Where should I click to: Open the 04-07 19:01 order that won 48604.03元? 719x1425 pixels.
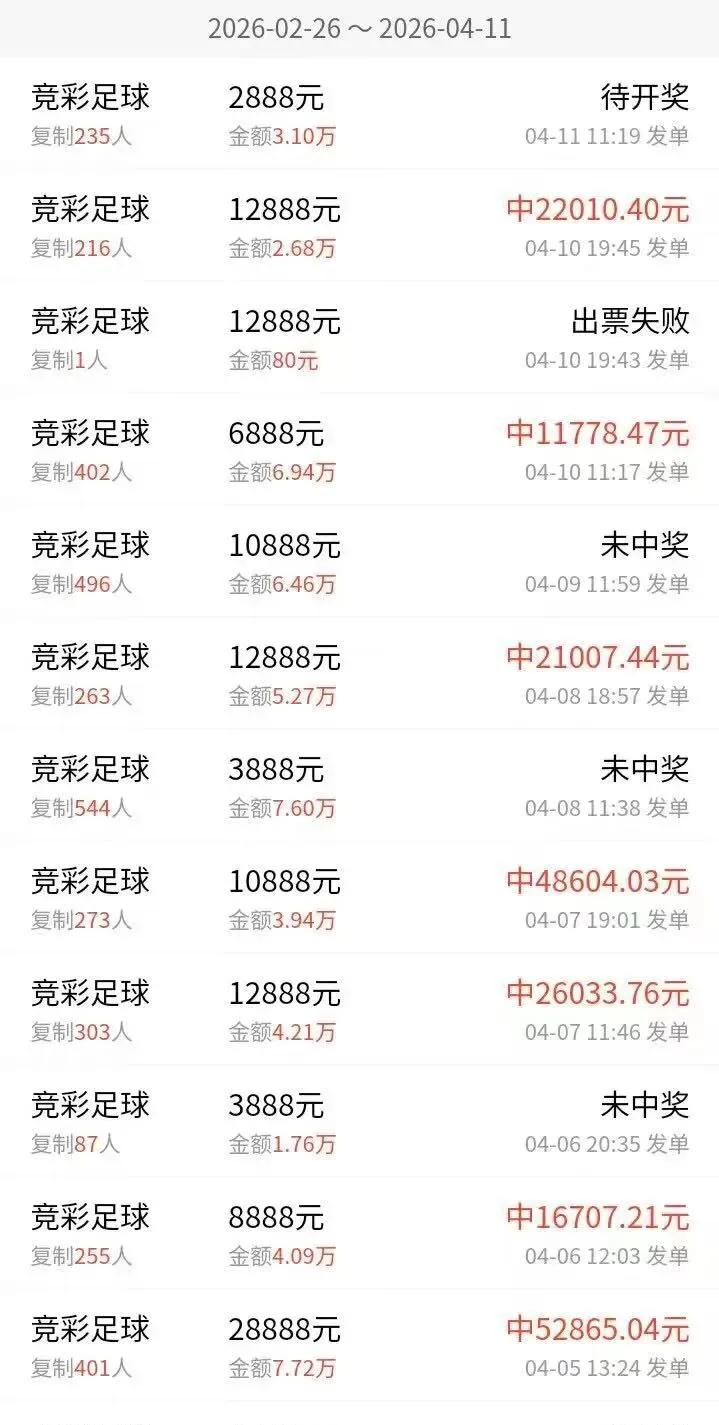359,899
